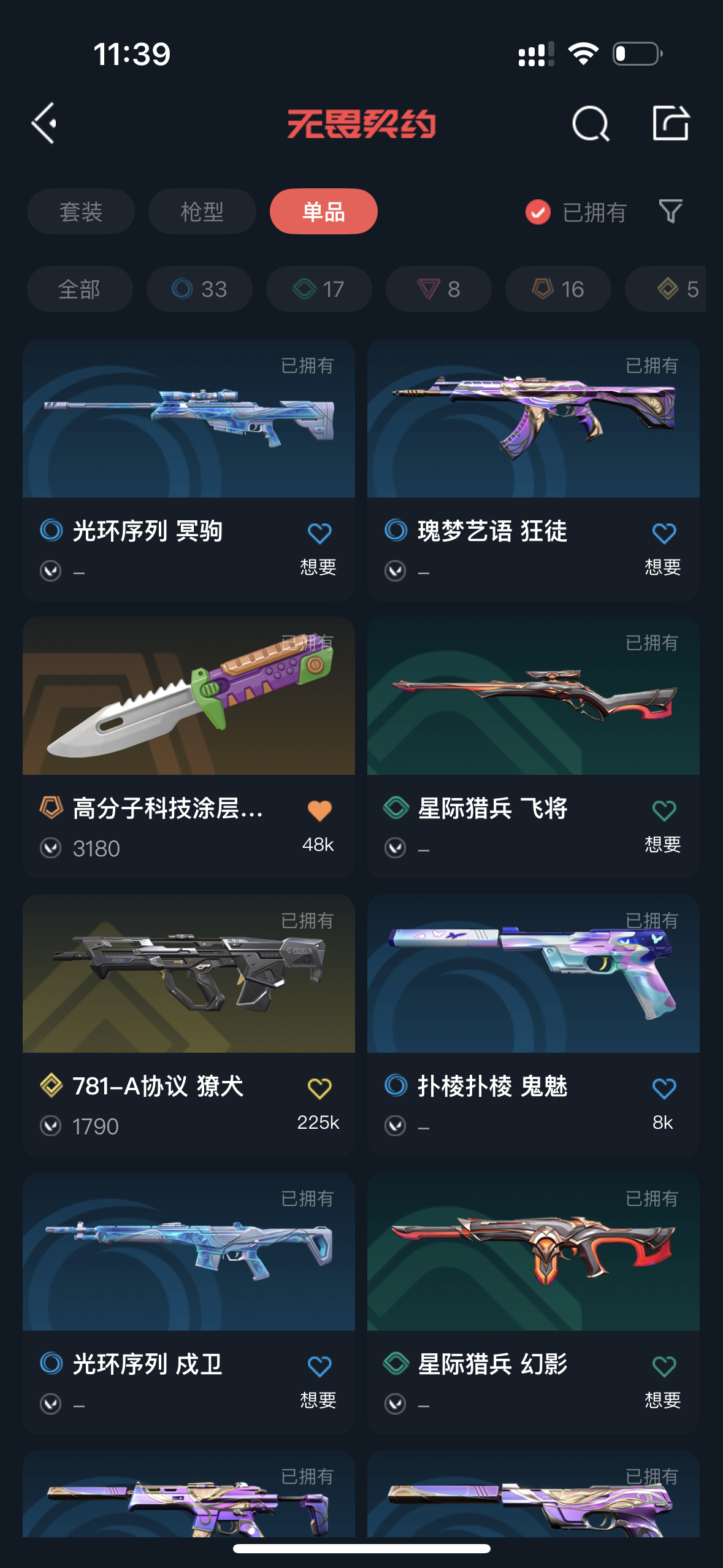Open the 781-A协议 獠犬 skin card
This screenshot has width=723, height=1568.
click(x=188, y=974)
